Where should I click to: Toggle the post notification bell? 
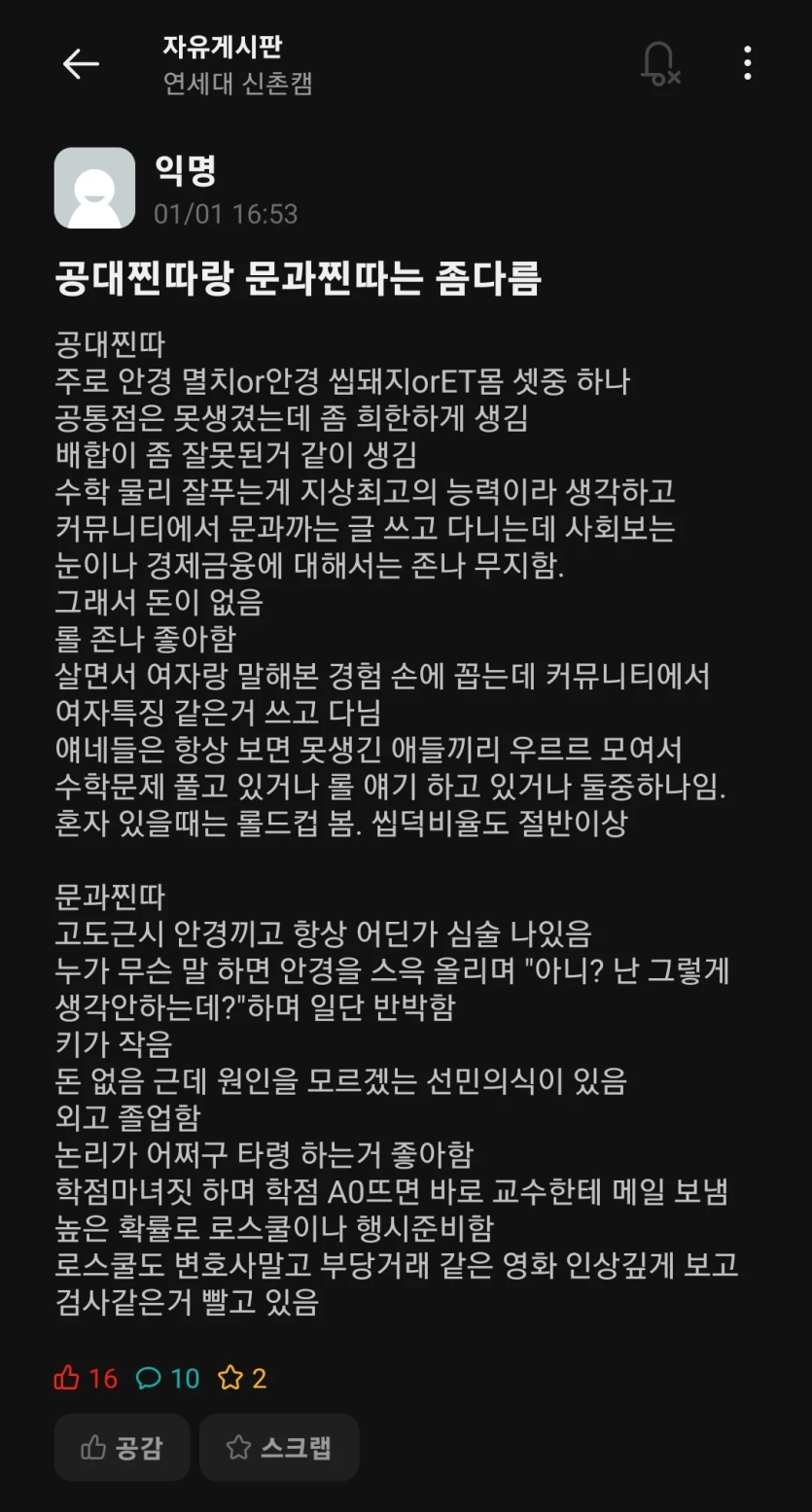pos(660,63)
